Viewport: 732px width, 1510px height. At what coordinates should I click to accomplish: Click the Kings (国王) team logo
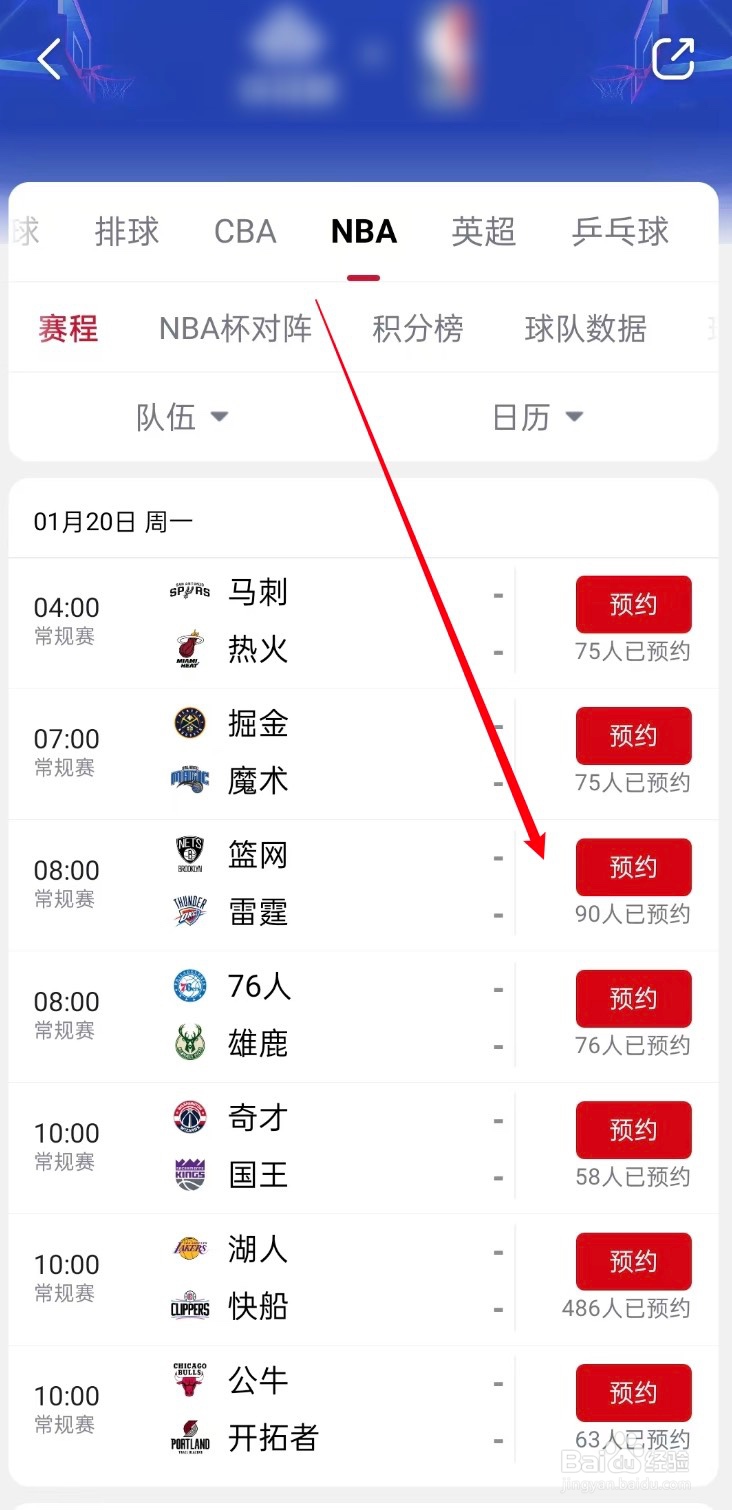[190, 1176]
